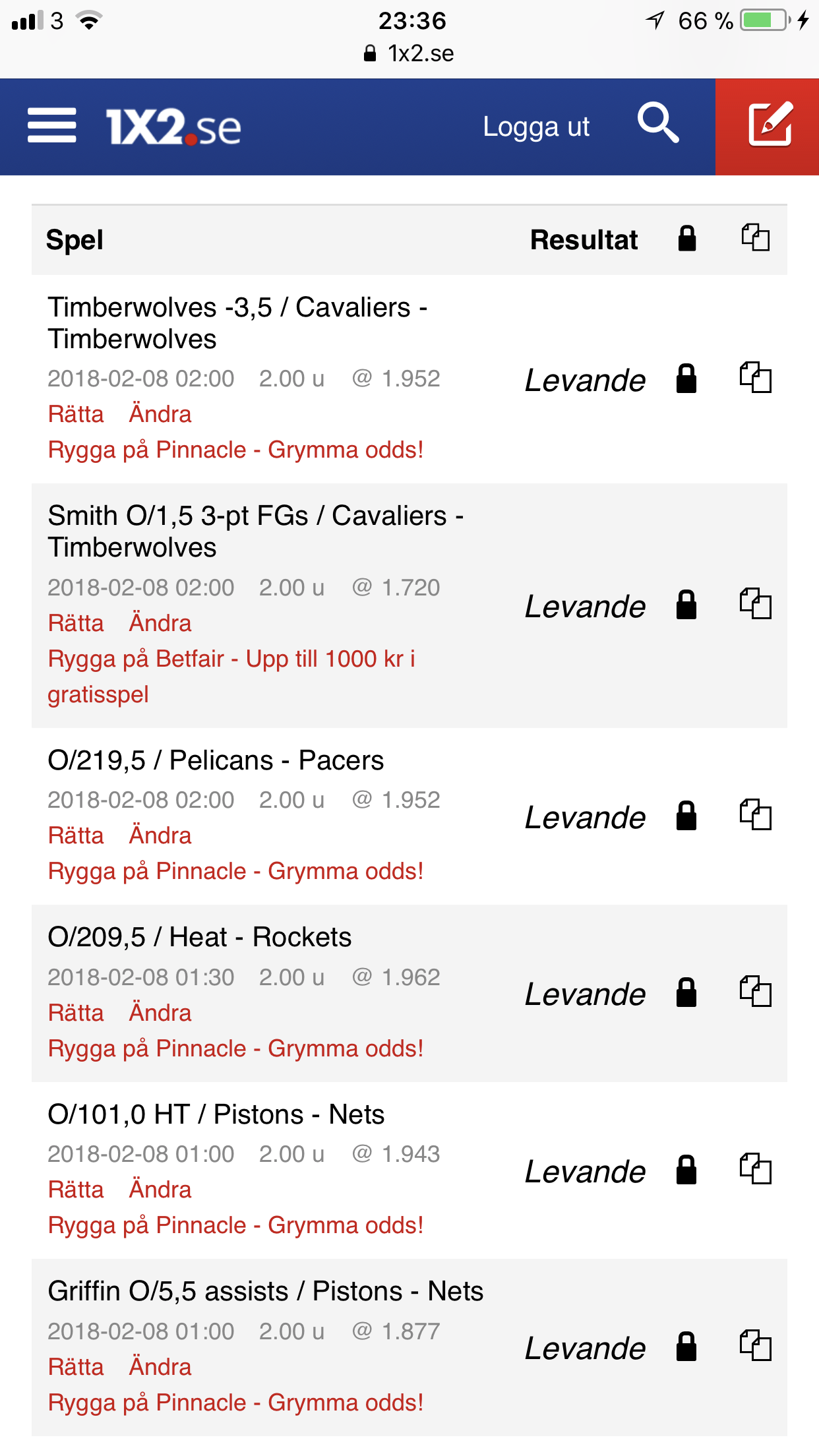
Task: Open the hamburger menu
Action: point(51,126)
